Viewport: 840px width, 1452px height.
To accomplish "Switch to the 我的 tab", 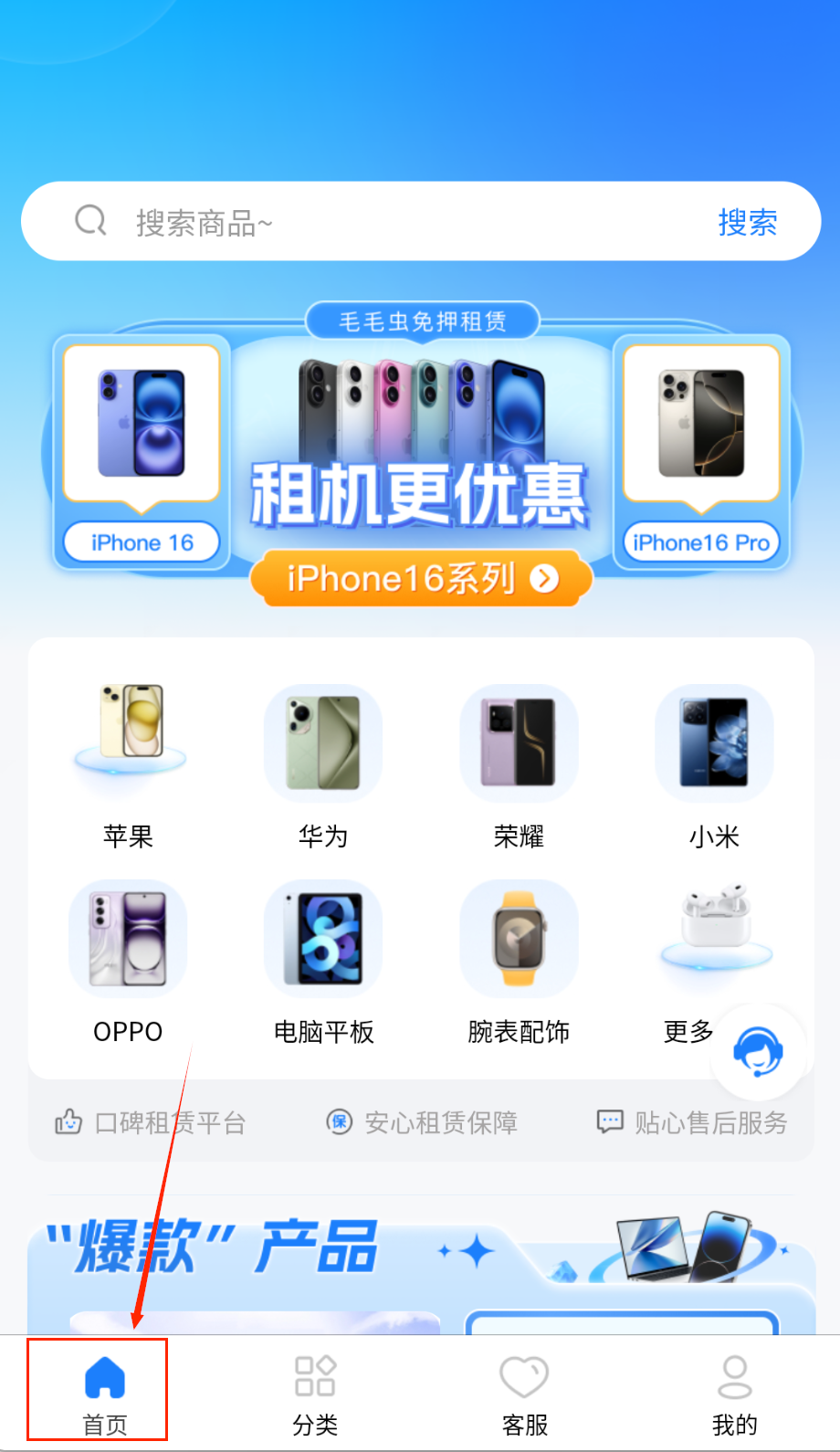I will 735,1394.
